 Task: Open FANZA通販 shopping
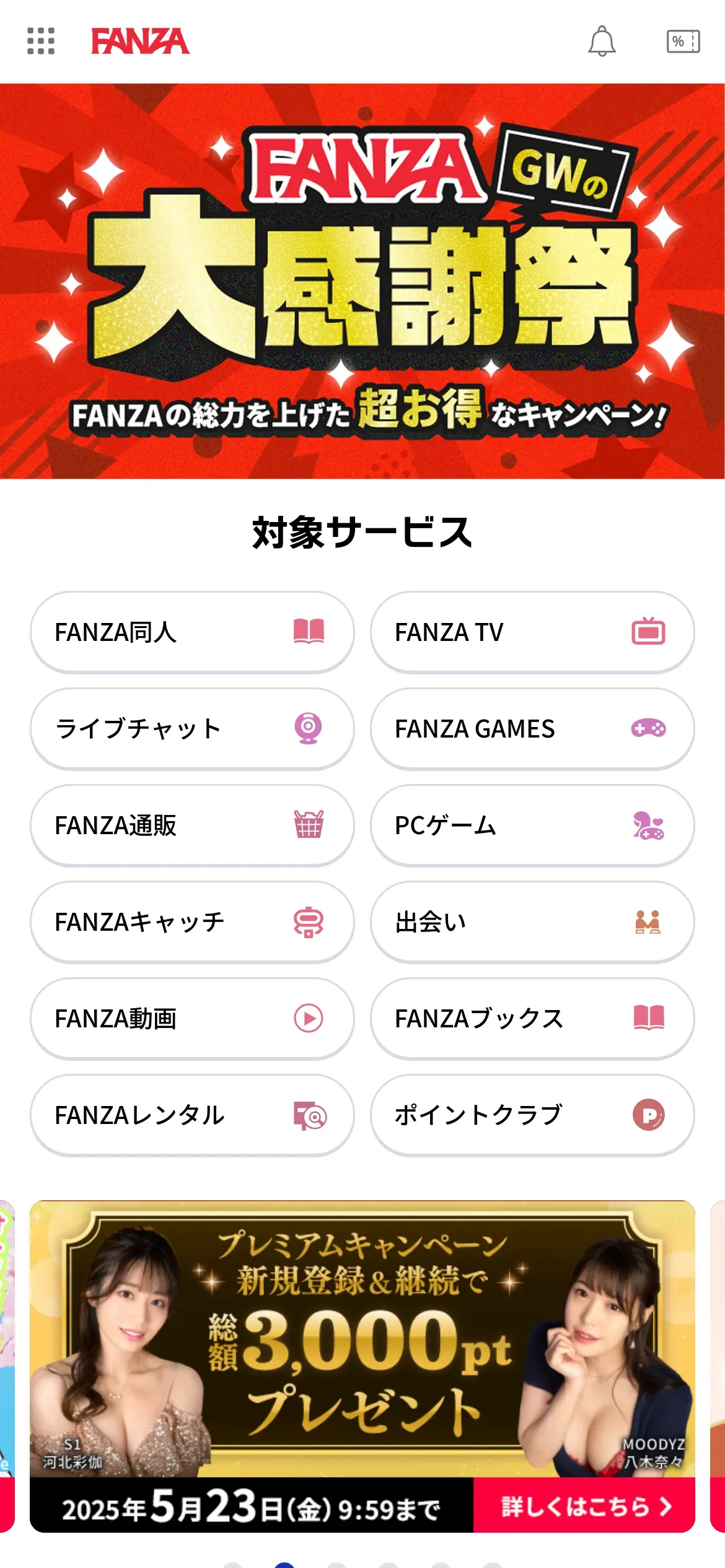pyautogui.click(x=192, y=825)
